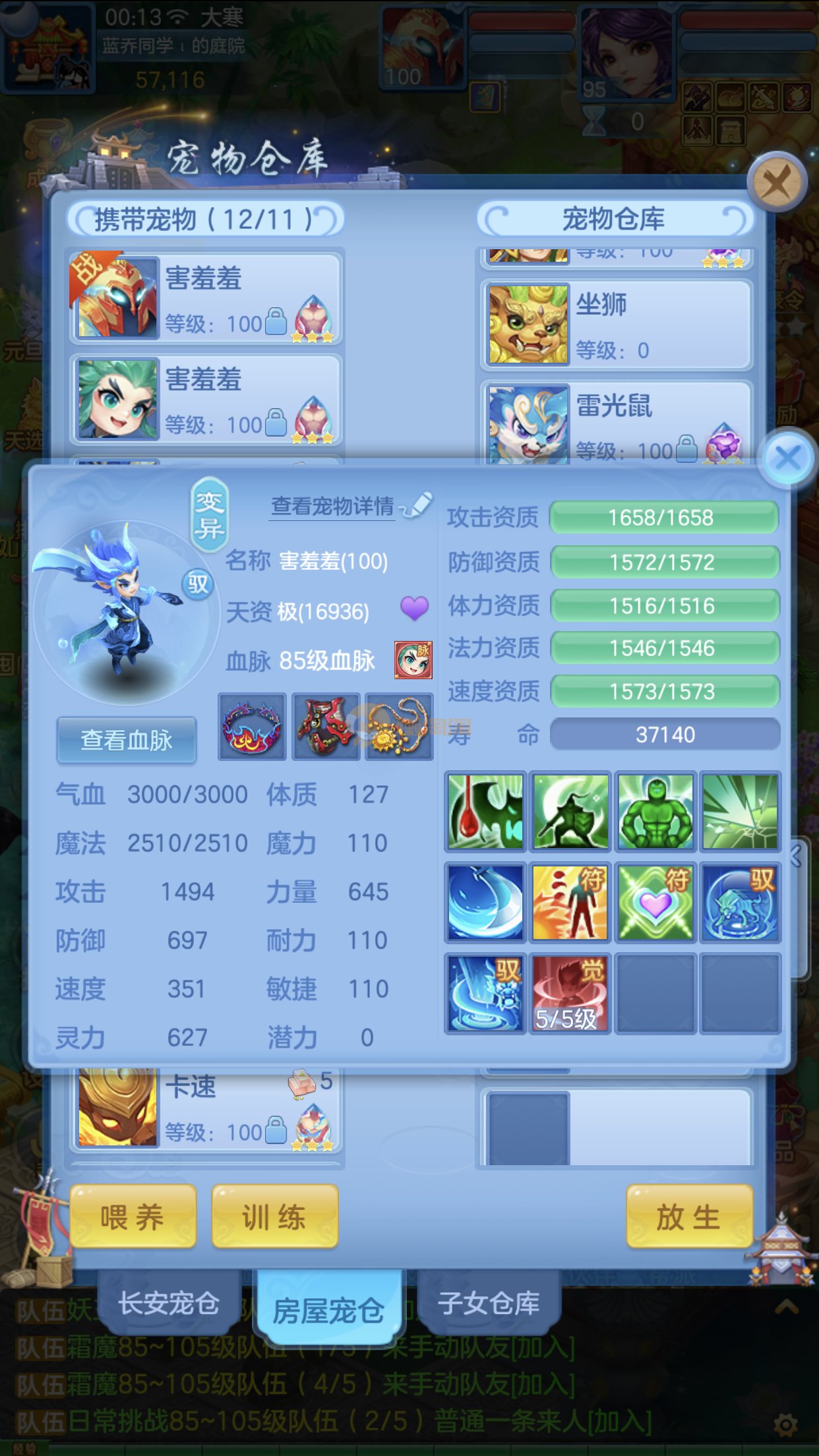
Task: Open the 85级血脉 portrait icon
Action: coord(413,660)
